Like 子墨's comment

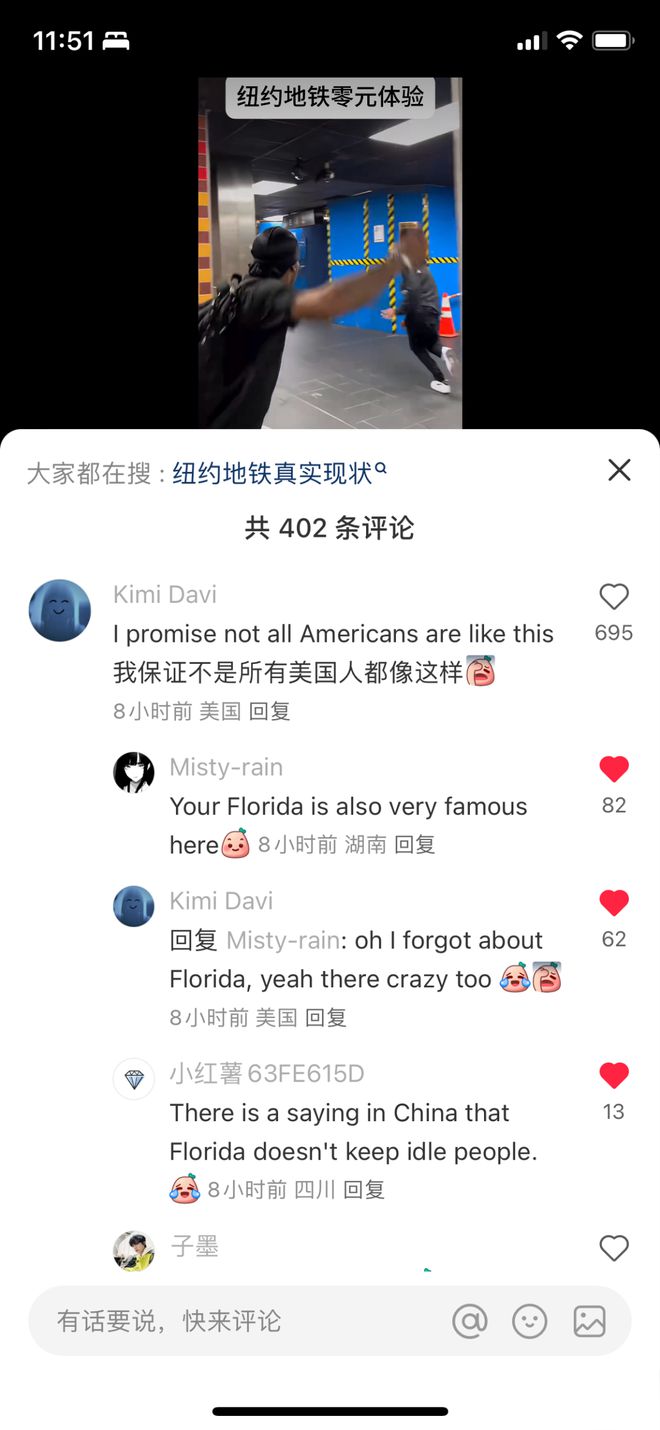point(613,1248)
